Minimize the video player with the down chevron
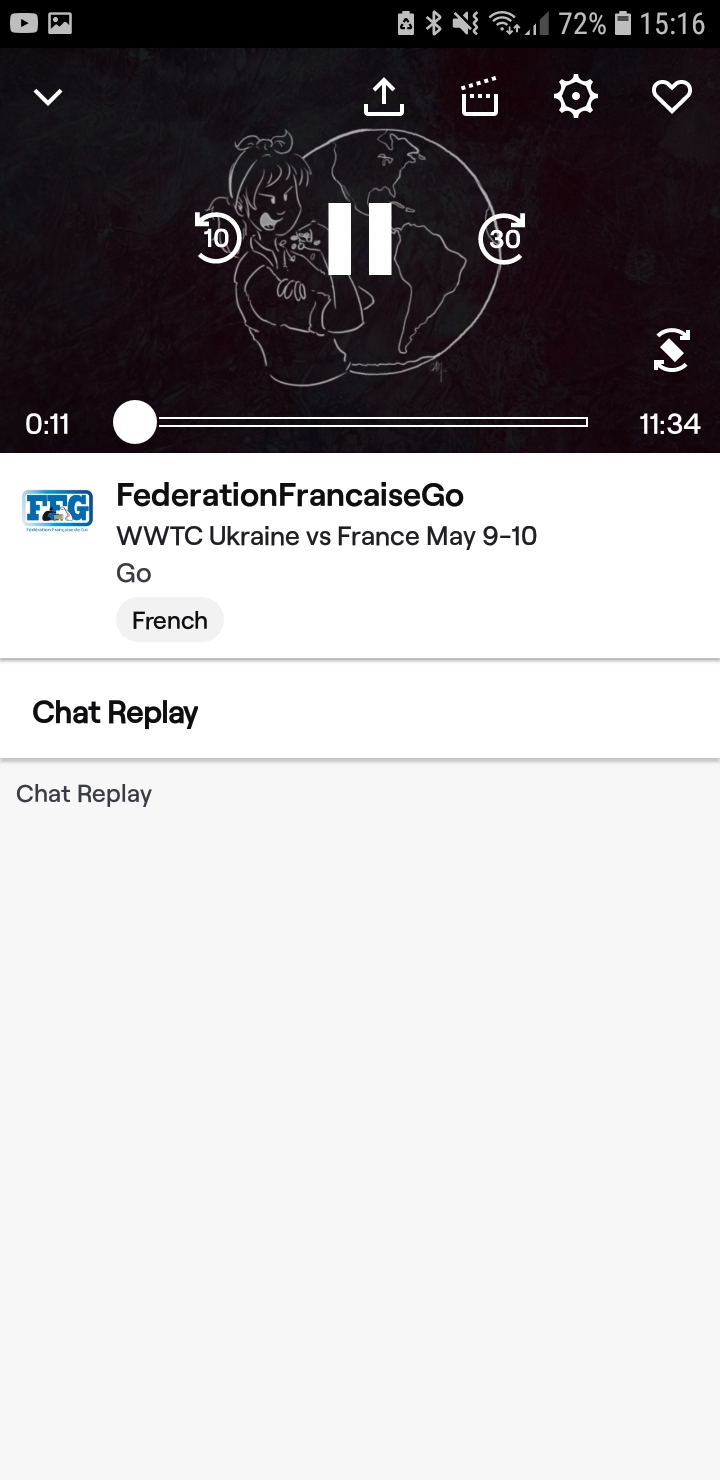This screenshot has height=1480, width=720. pos(48,97)
